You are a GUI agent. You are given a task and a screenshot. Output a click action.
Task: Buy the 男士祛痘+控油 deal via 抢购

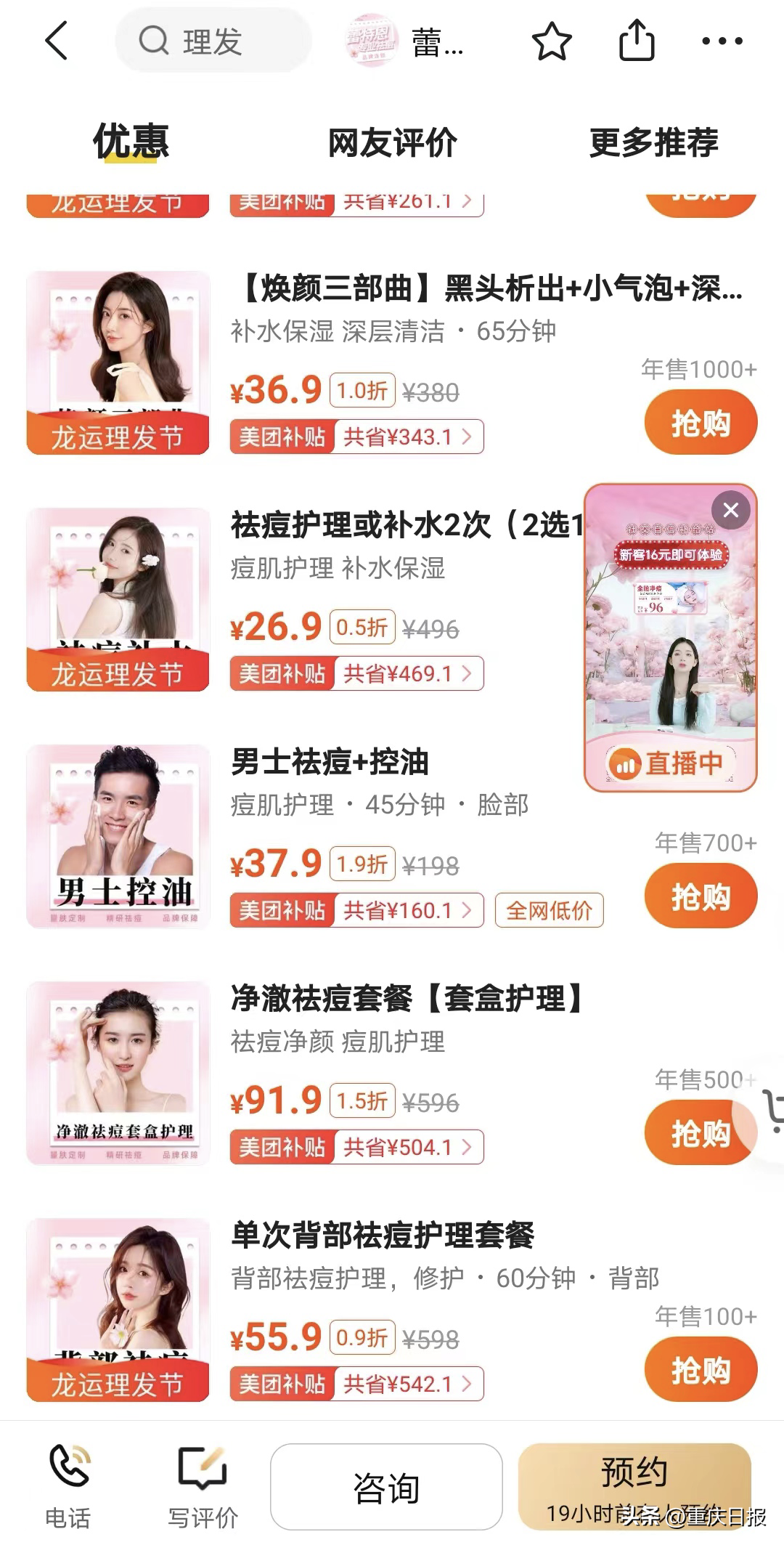700,896
